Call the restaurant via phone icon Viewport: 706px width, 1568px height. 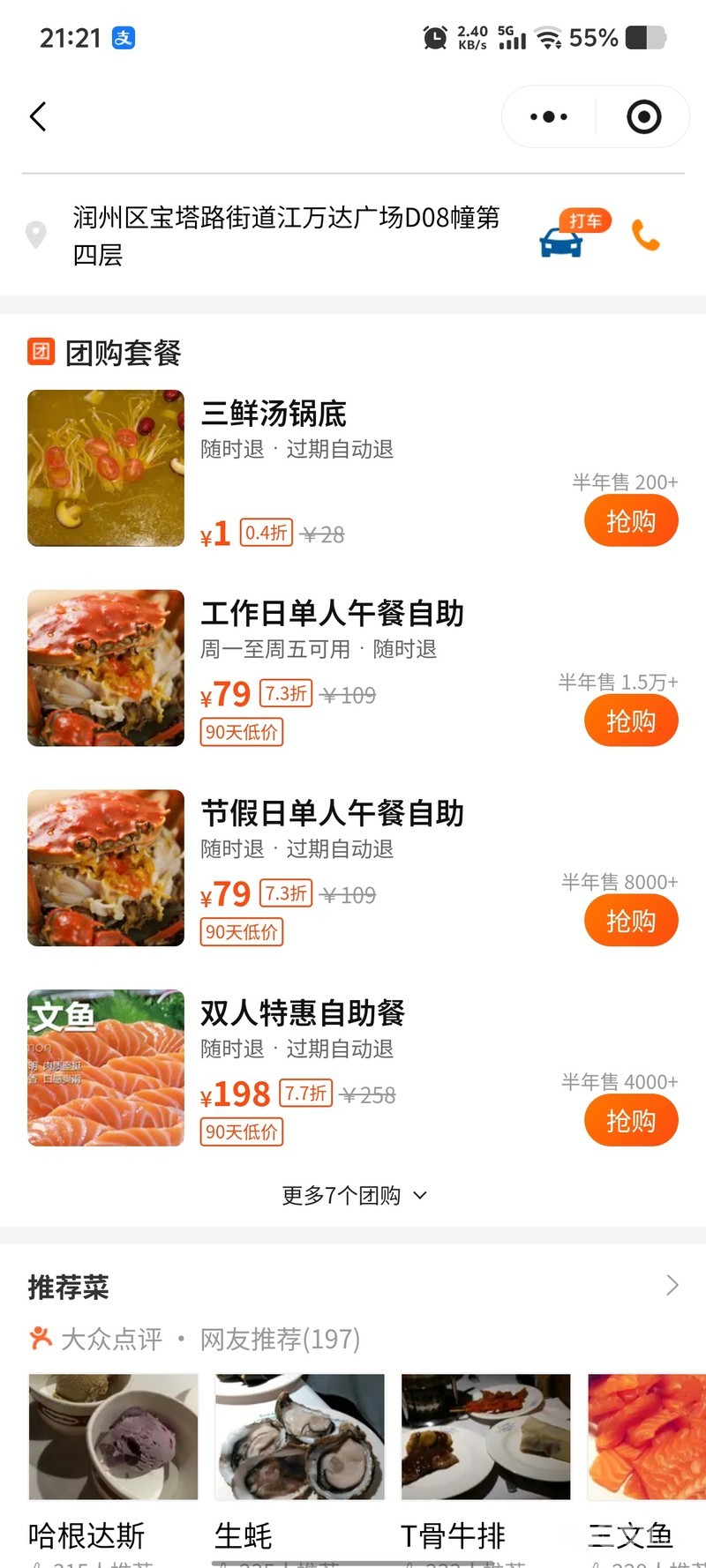pyautogui.click(x=645, y=235)
